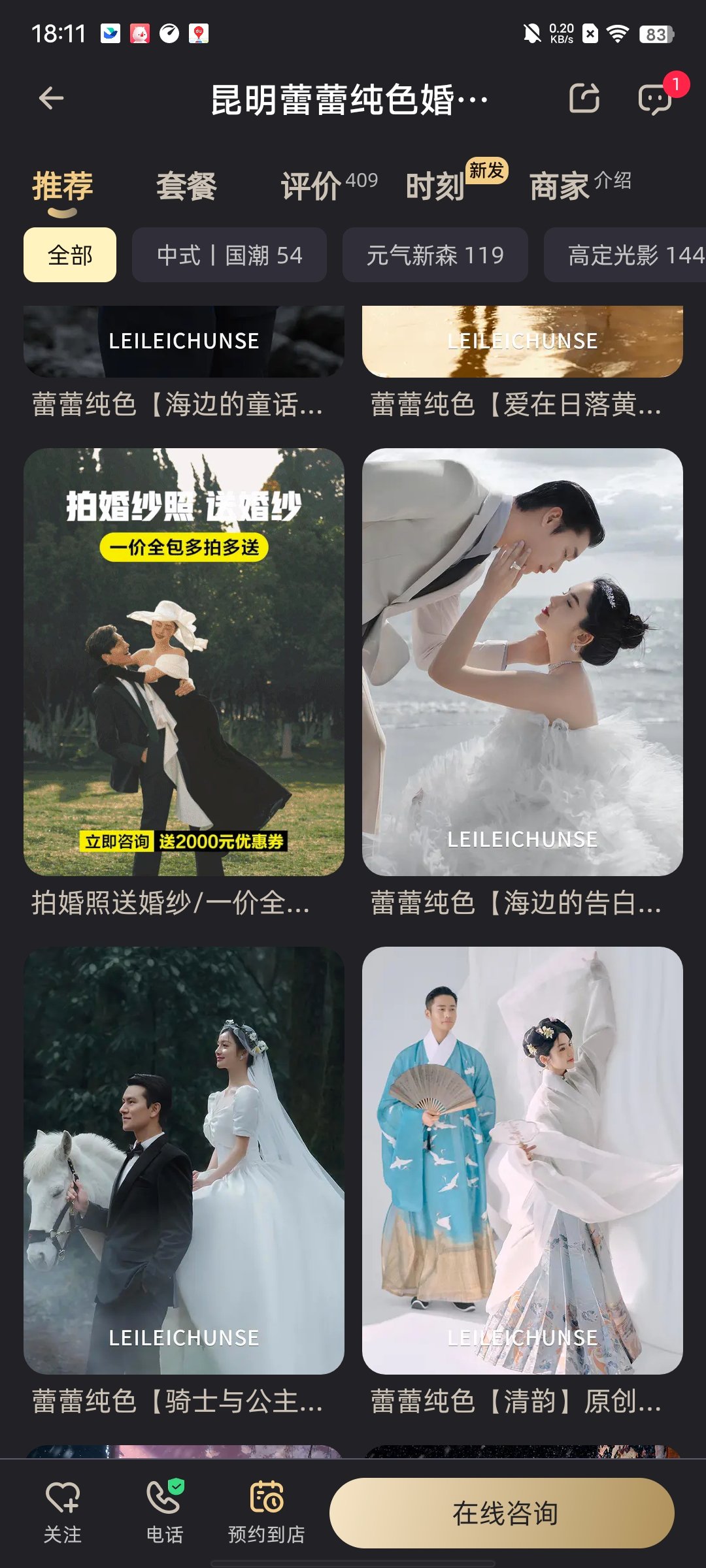The height and width of the screenshot is (1568, 706).
Task: Open the 评价 409 reviews tab
Action: tap(329, 186)
